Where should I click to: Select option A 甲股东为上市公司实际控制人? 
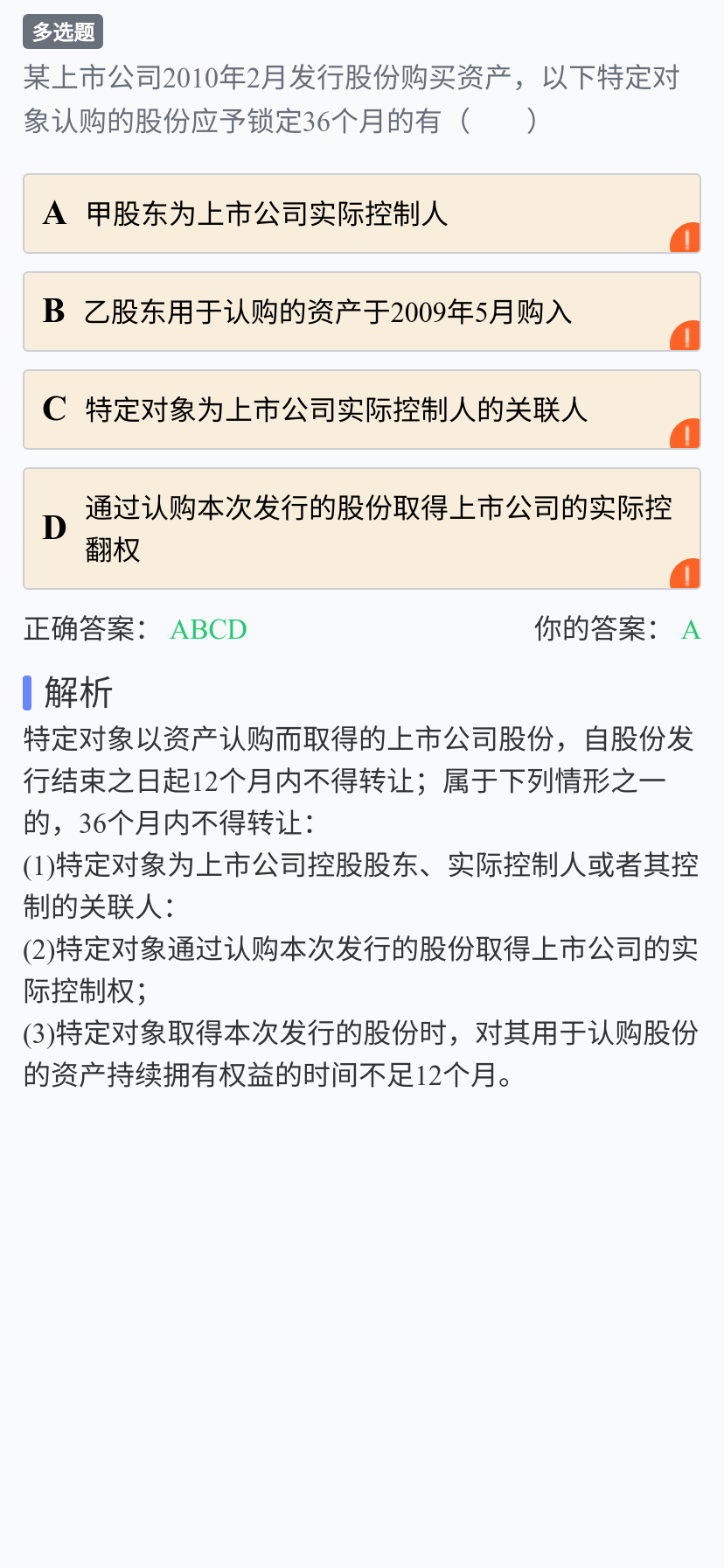coord(362,213)
